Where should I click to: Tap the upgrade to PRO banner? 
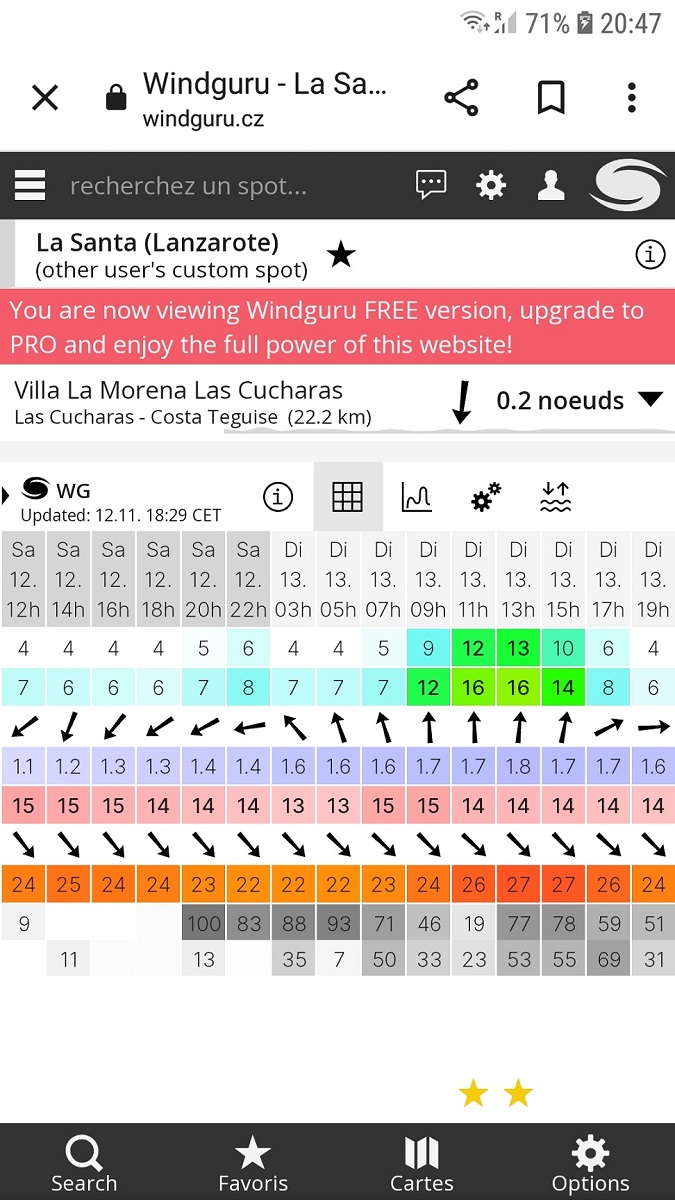[x=337, y=327]
